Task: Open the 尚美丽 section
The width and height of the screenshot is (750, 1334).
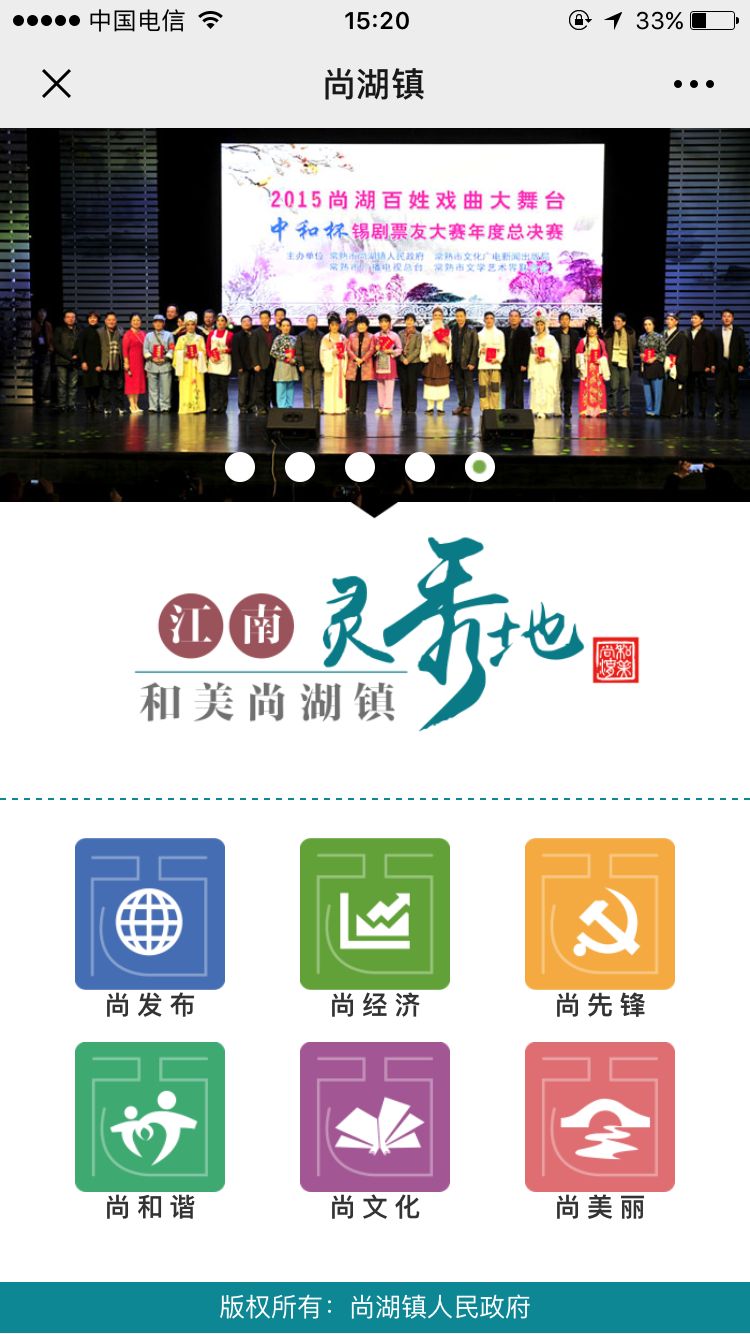Action: [x=600, y=1117]
